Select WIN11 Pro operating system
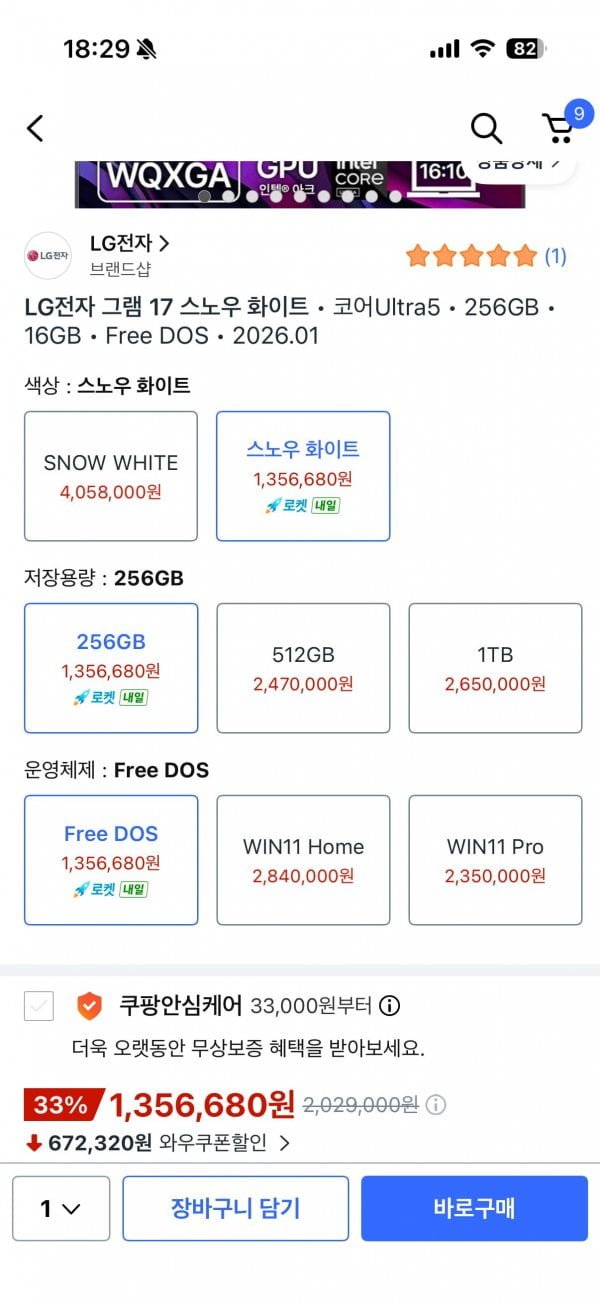 [x=495, y=860]
